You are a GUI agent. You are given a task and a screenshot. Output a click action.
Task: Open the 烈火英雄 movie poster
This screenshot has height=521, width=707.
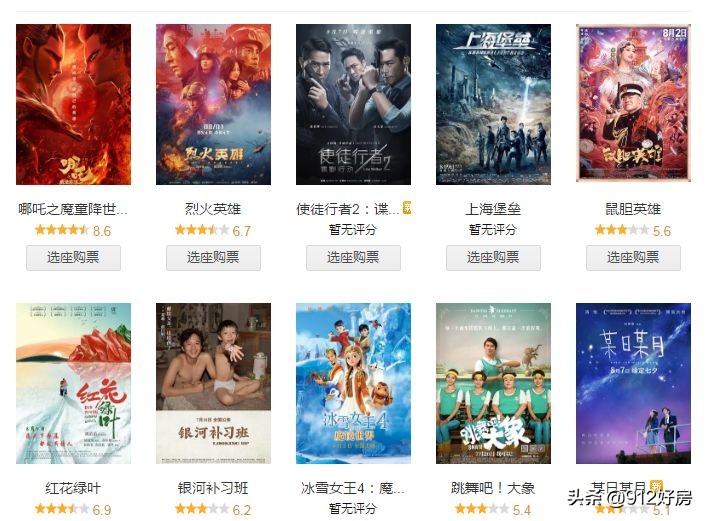pyautogui.click(x=213, y=104)
